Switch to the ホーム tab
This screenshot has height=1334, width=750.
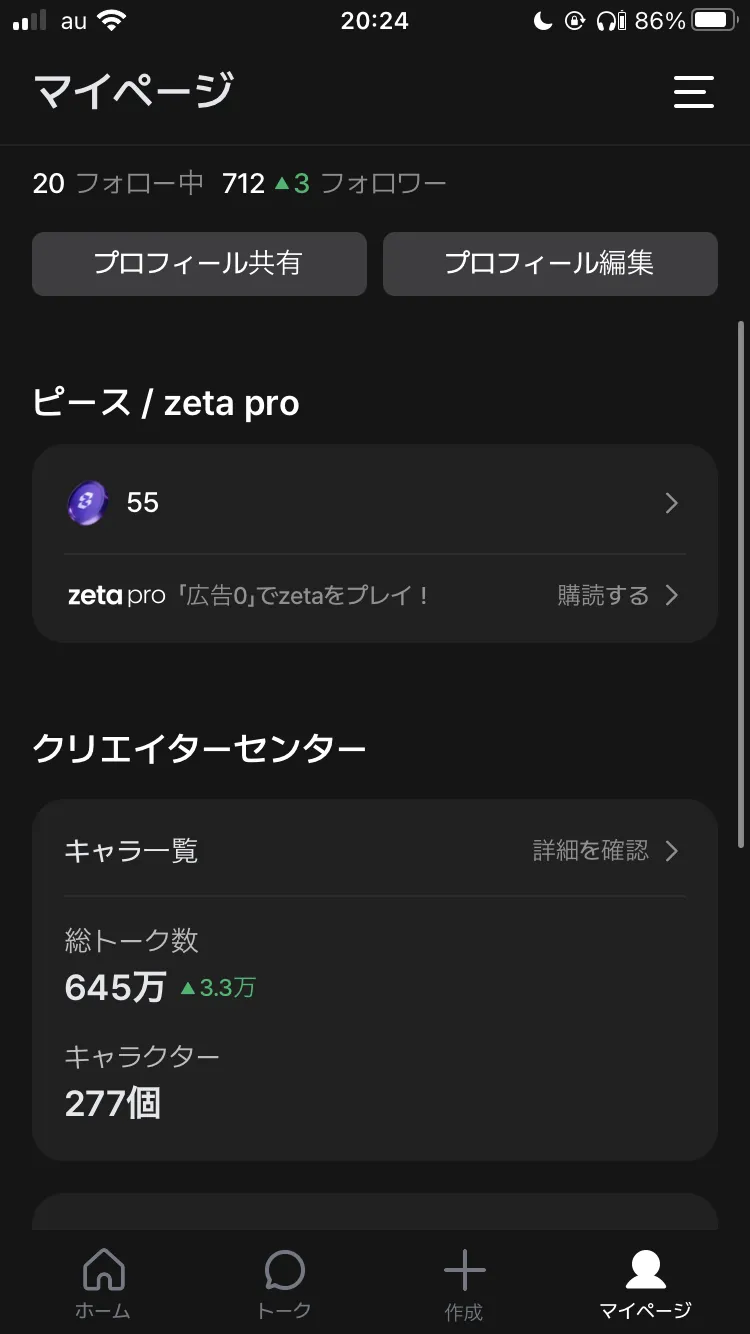click(103, 1283)
